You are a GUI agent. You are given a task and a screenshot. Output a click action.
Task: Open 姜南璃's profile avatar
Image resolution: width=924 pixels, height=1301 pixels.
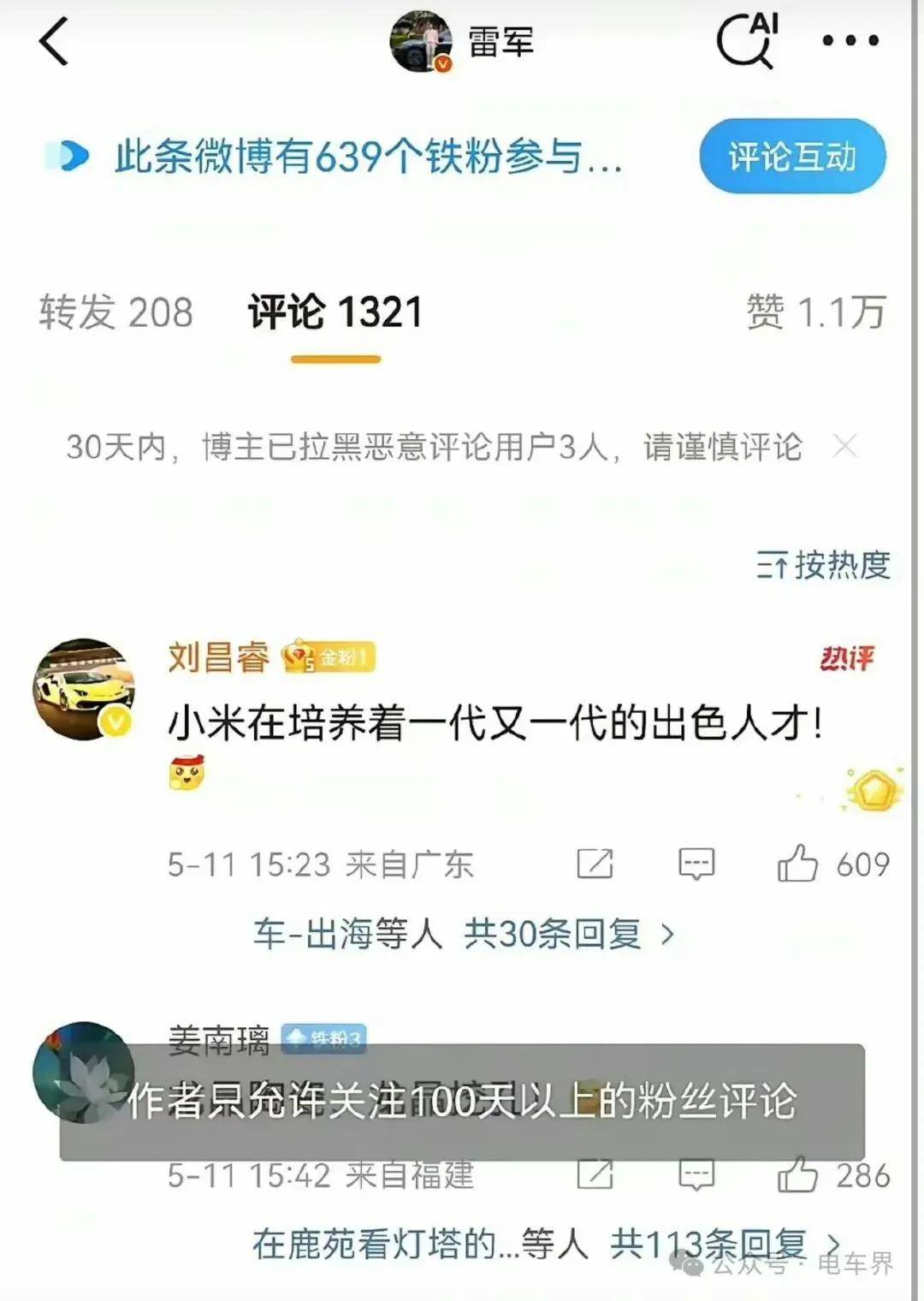[83, 1072]
